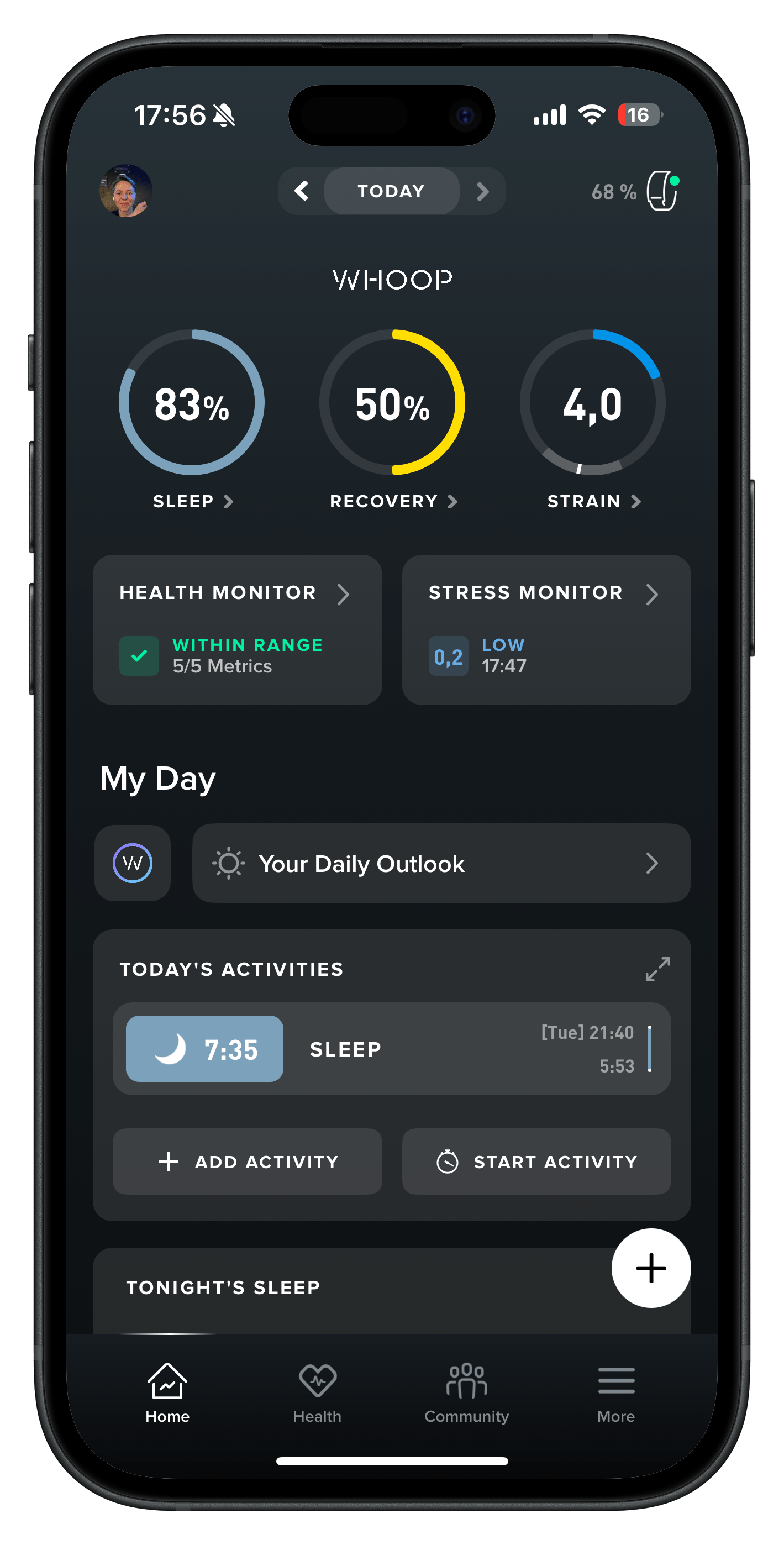Navigate to the previous day with left chevron
Image resolution: width=784 pixels, height=1545 pixels.
coord(302,191)
